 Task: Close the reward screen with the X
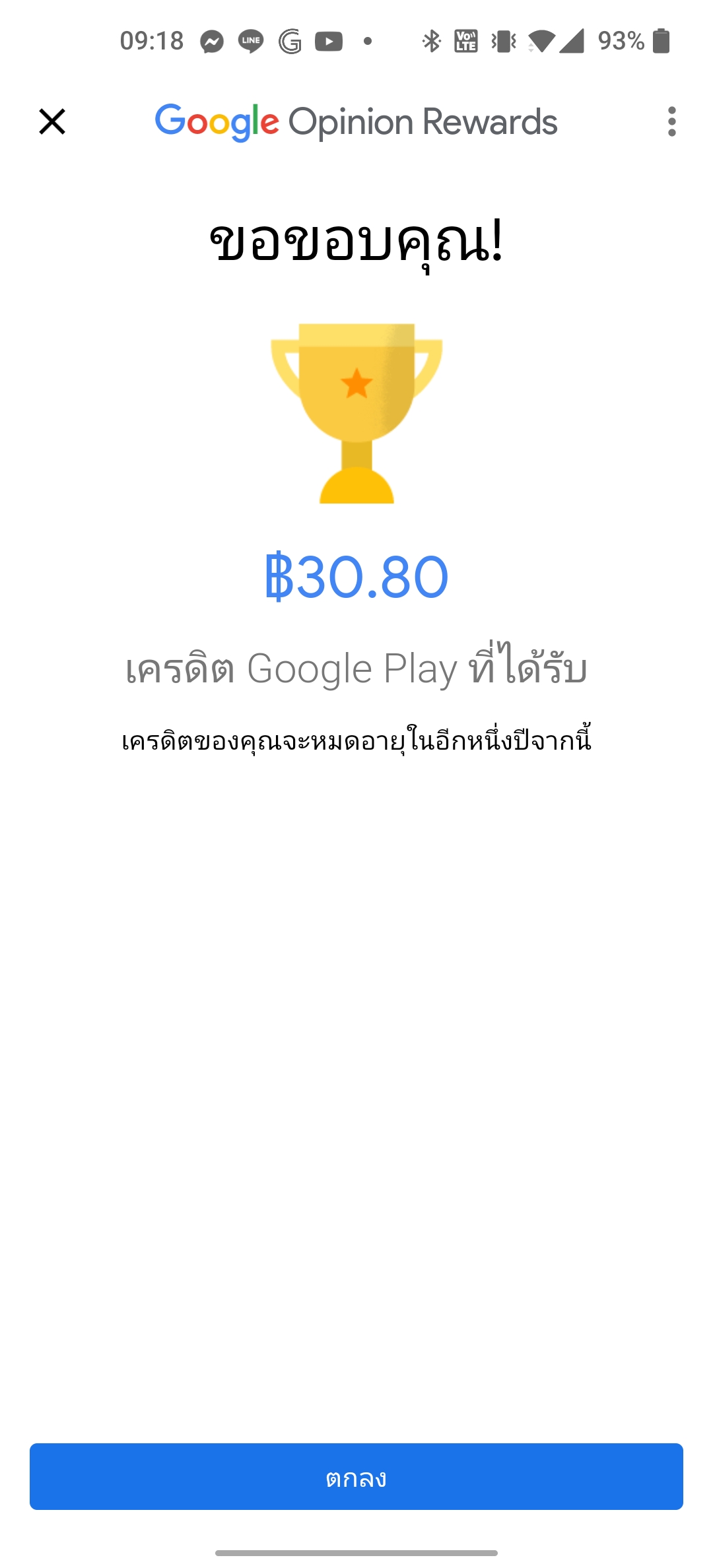52,122
